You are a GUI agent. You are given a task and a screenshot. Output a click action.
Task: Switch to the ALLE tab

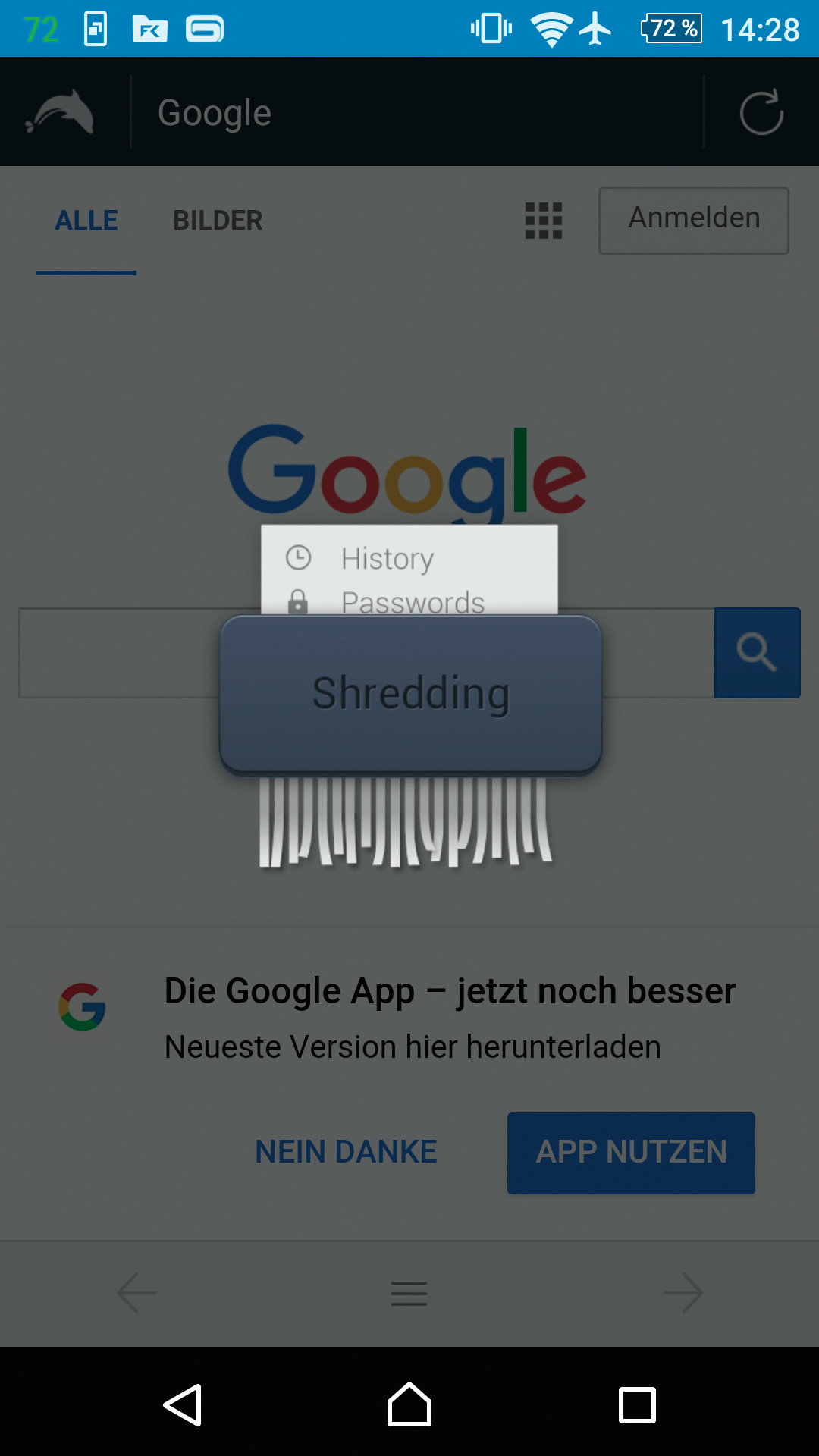click(x=86, y=221)
